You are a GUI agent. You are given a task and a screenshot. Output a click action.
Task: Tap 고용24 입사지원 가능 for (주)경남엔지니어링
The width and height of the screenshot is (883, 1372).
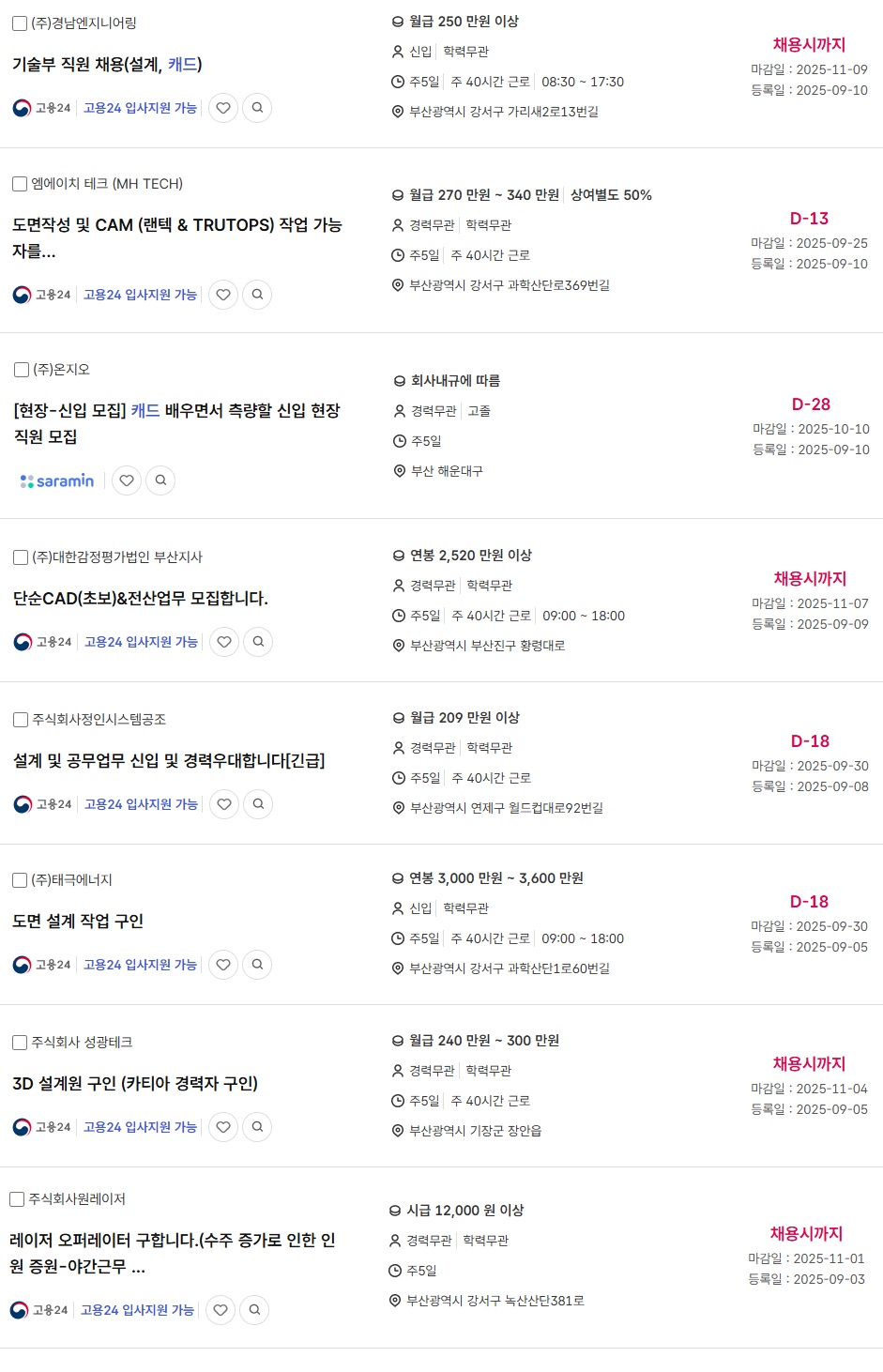tap(140, 108)
